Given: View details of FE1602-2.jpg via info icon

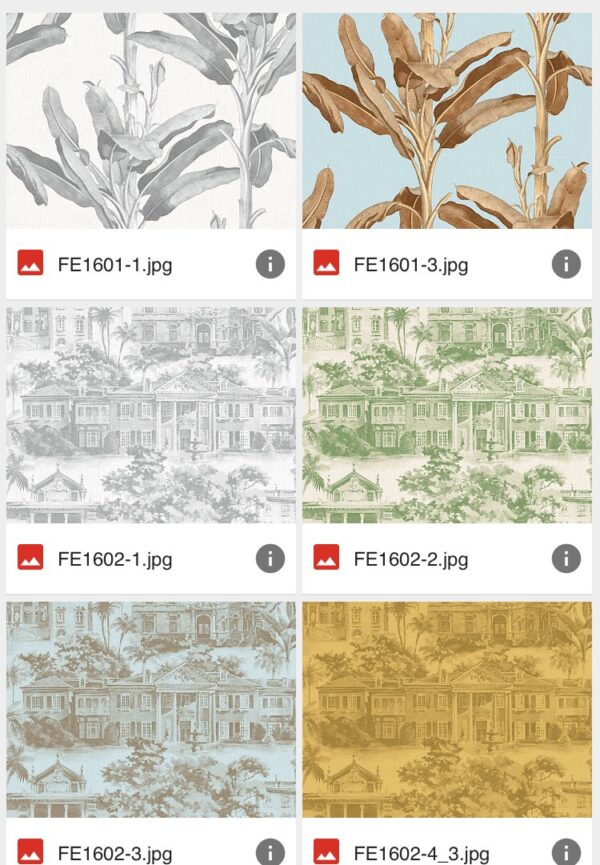Looking at the screenshot, I should pos(566,558).
